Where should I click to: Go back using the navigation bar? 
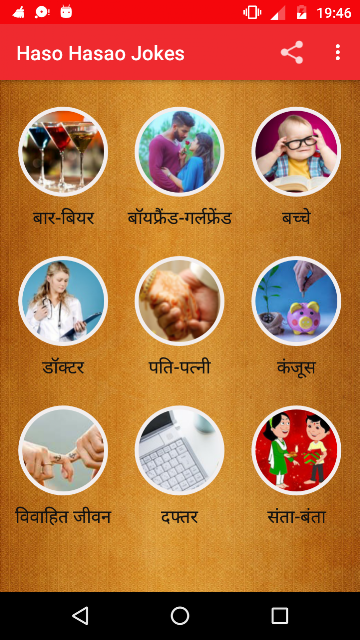[x=80, y=616]
